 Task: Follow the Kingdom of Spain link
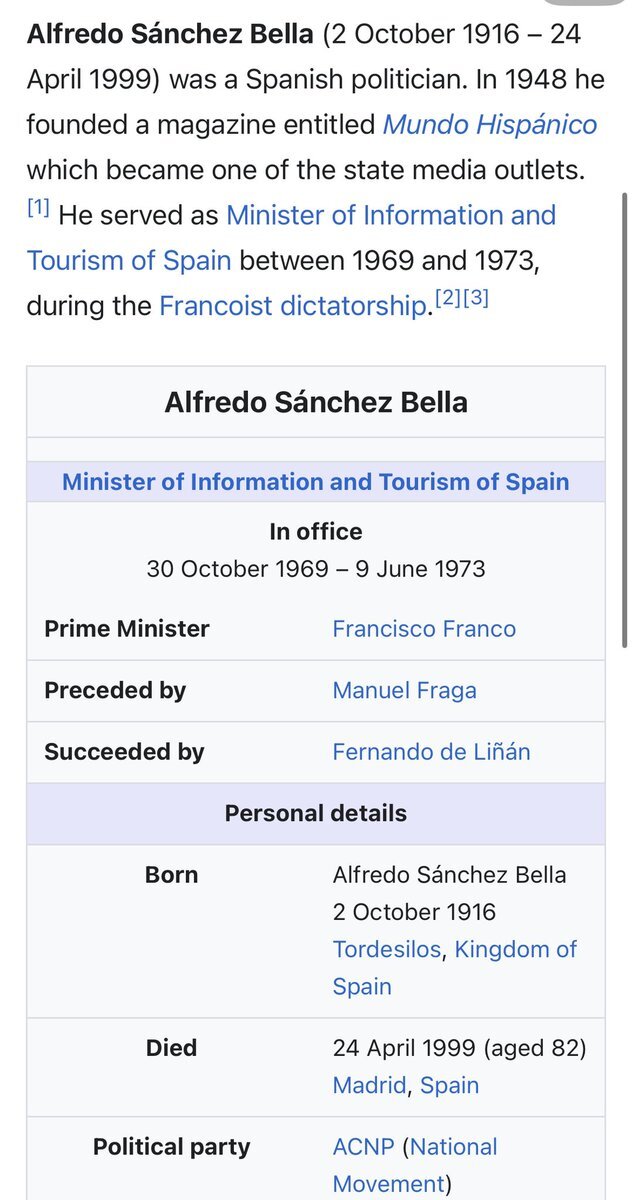click(x=455, y=968)
